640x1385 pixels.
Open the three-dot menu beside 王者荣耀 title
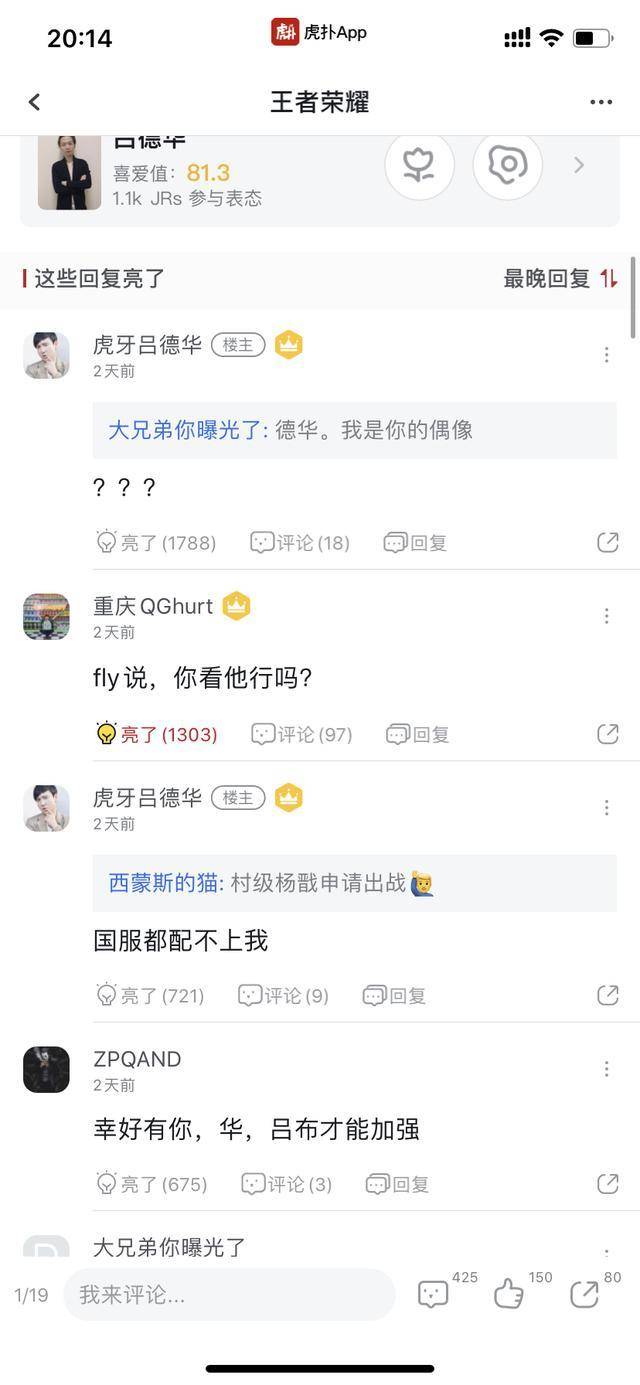point(601,102)
